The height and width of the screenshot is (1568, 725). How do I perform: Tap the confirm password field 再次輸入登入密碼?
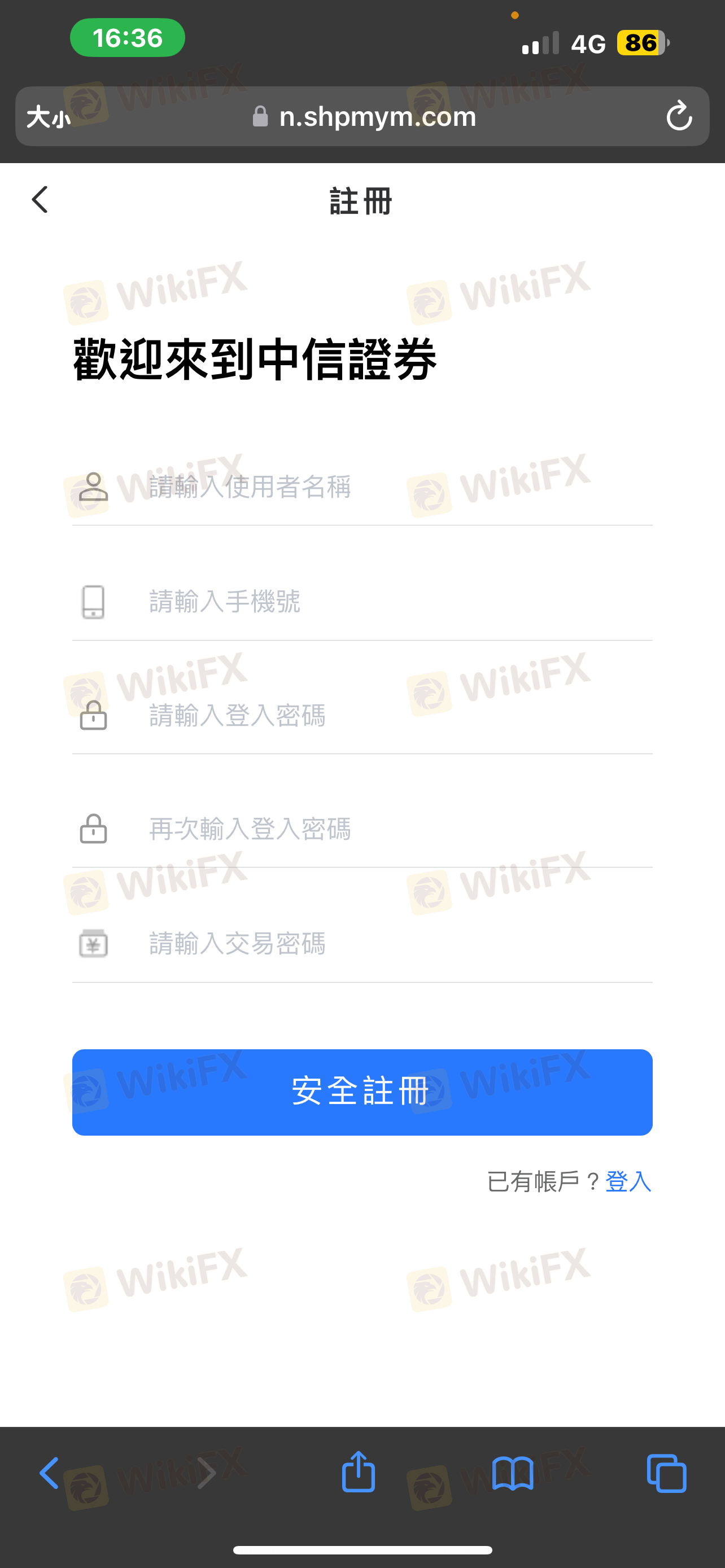362,829
